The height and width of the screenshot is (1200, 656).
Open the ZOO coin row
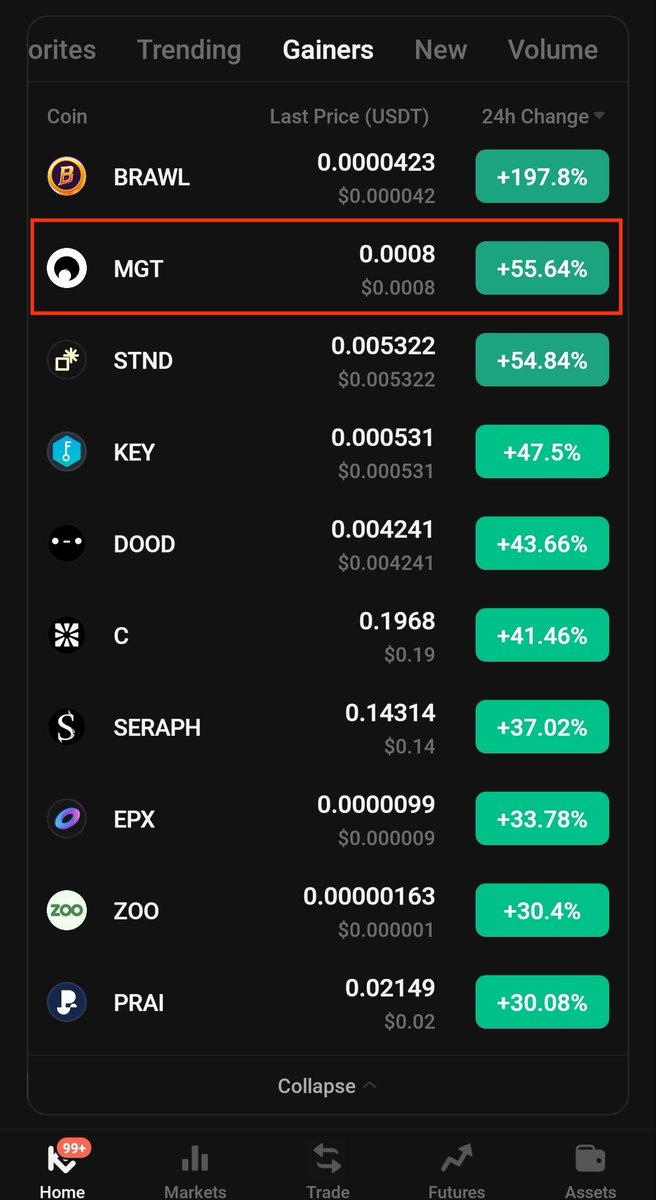point(328,911)
